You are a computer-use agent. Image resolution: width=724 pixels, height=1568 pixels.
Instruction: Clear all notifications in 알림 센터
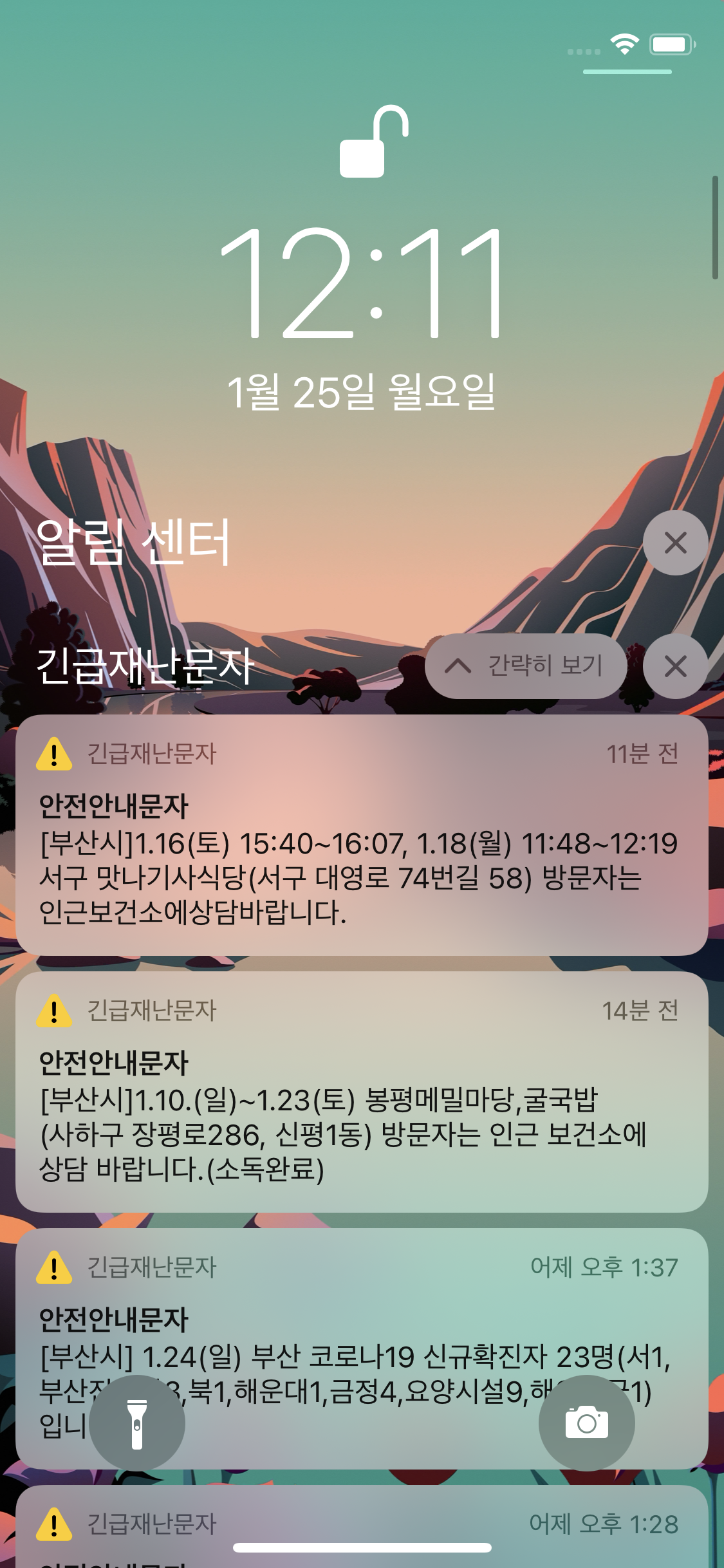[675, 543]
